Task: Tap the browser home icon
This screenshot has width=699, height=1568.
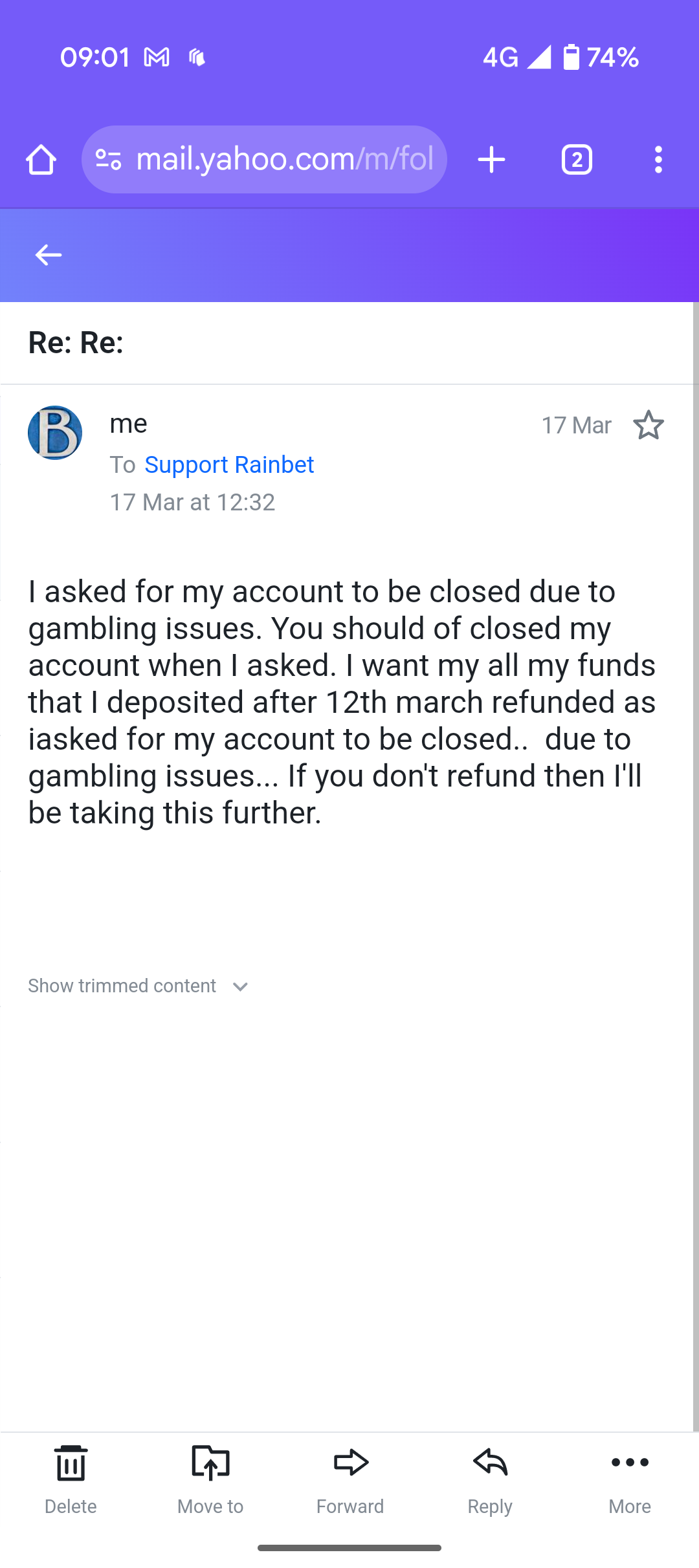Action: 41,160
